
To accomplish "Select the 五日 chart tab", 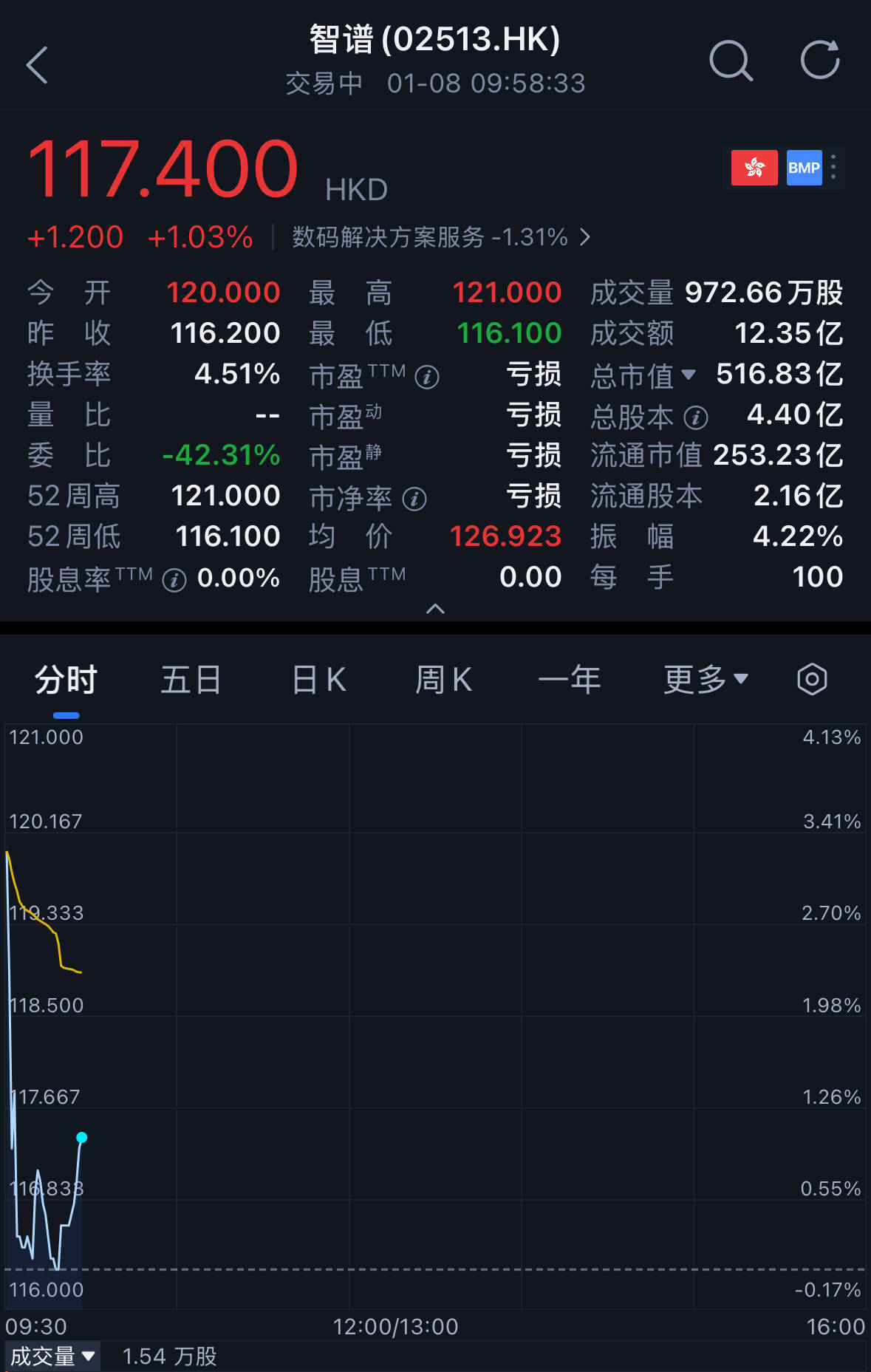I will [x=190, y=679].
